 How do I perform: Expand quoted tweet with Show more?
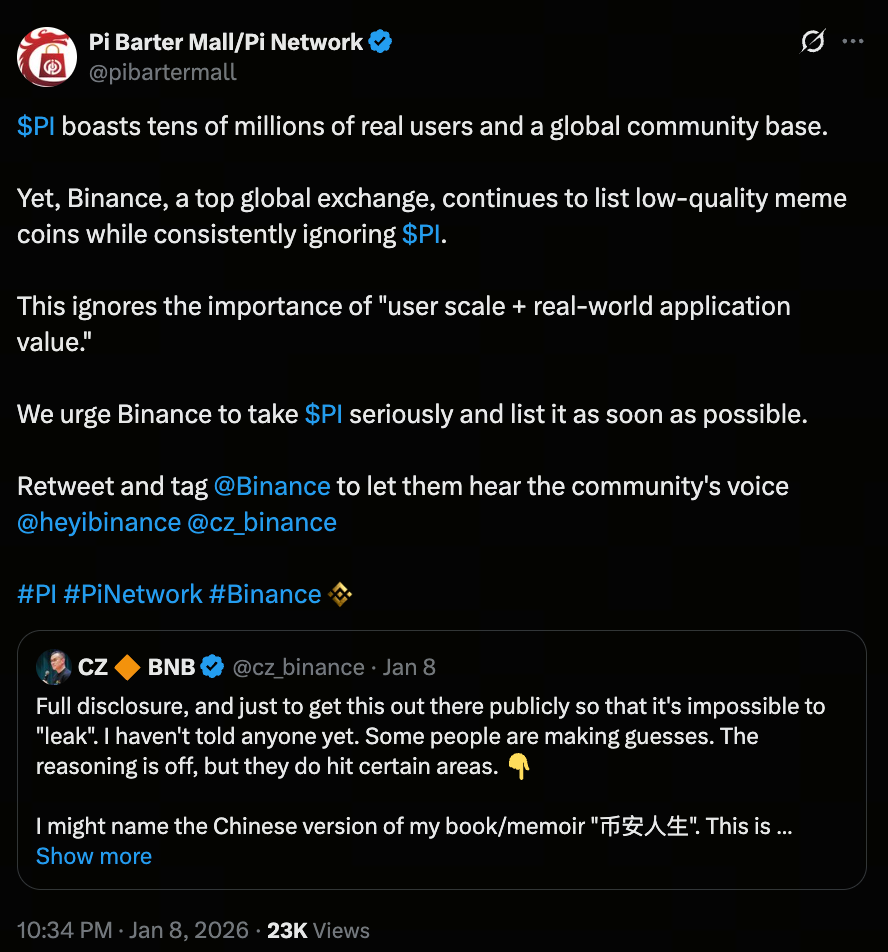click(94, 856)
